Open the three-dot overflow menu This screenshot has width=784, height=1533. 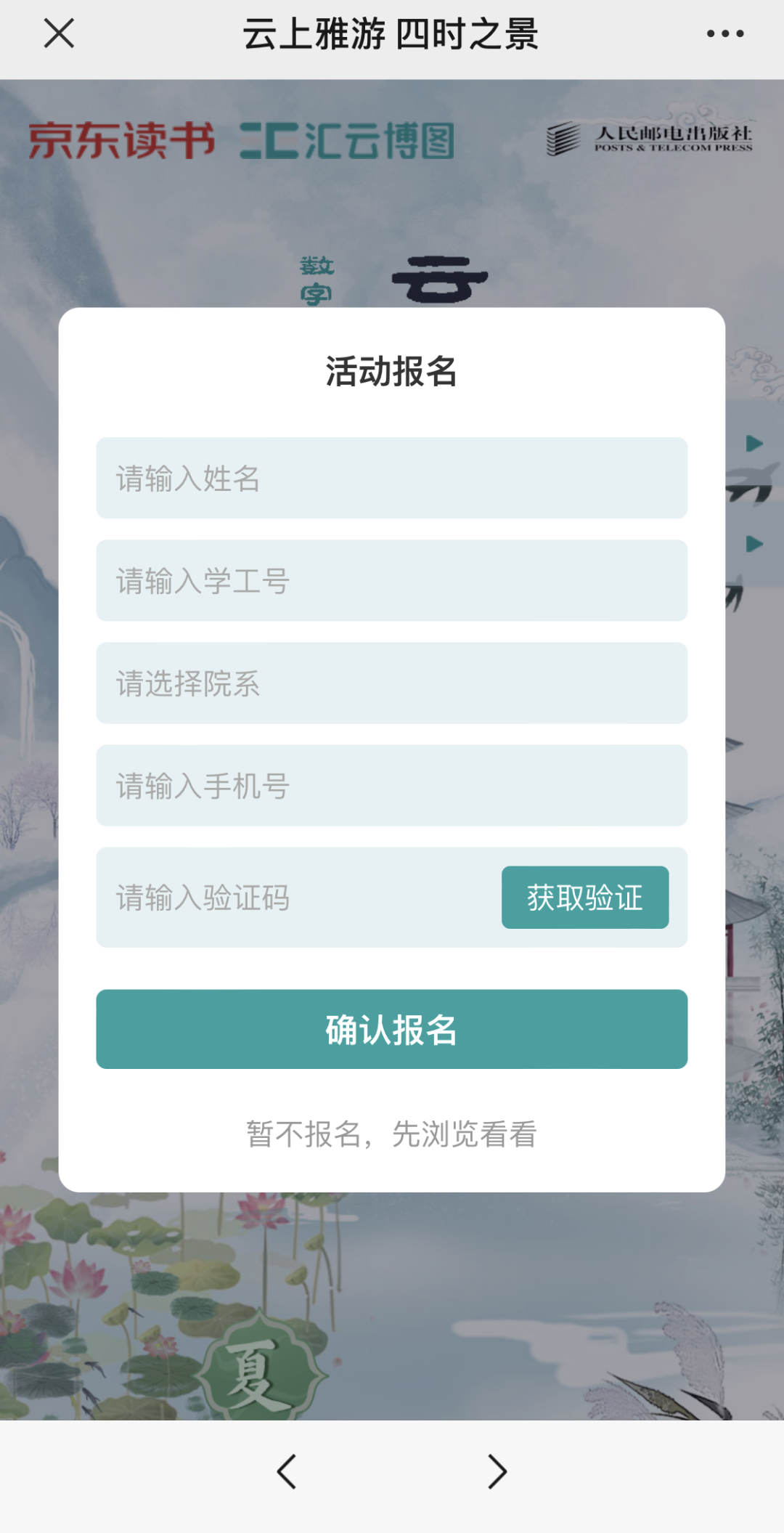[725, 33]
